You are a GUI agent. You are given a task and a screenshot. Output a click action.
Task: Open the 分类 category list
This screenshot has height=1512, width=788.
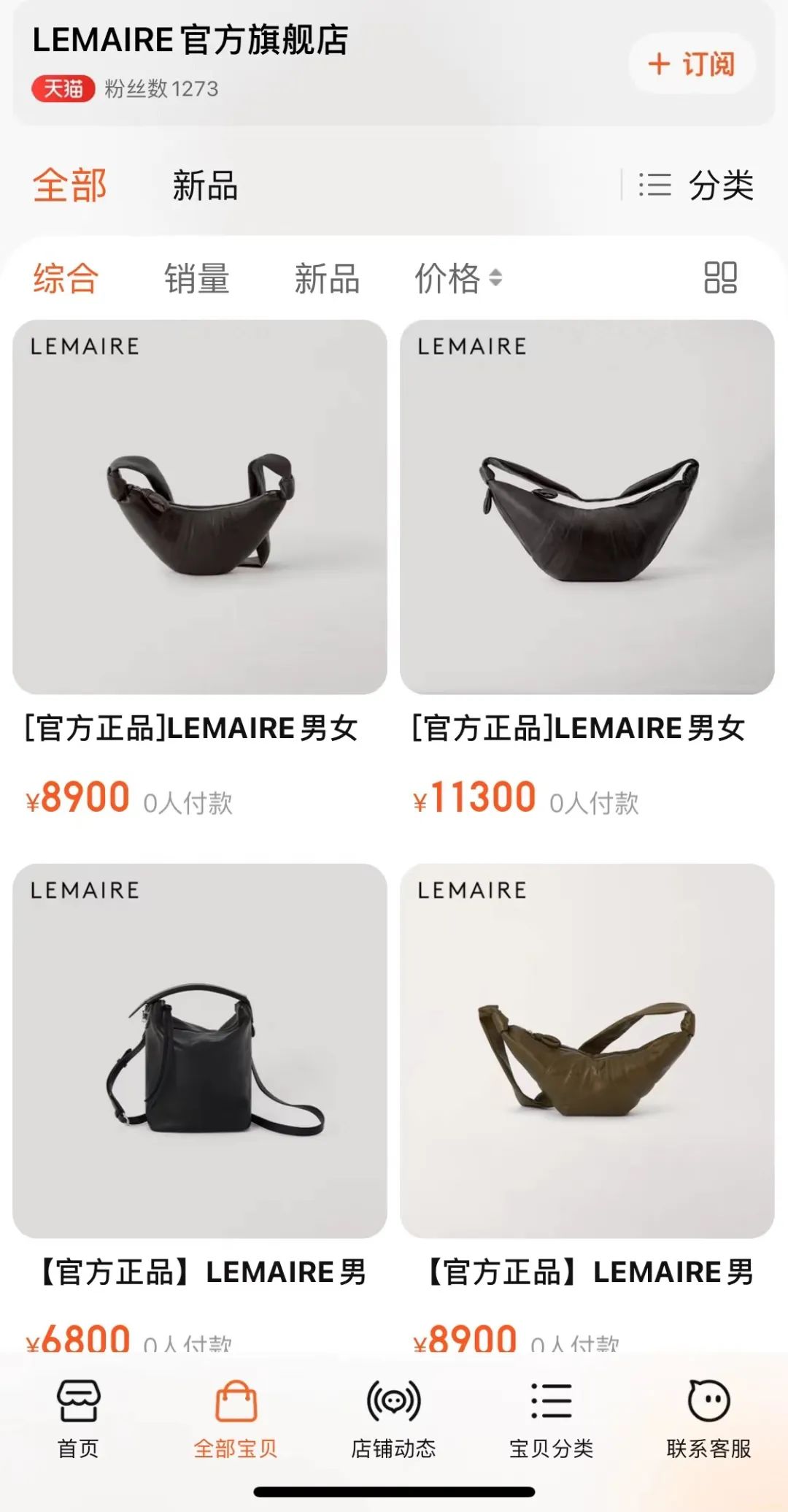click(696, 185)
